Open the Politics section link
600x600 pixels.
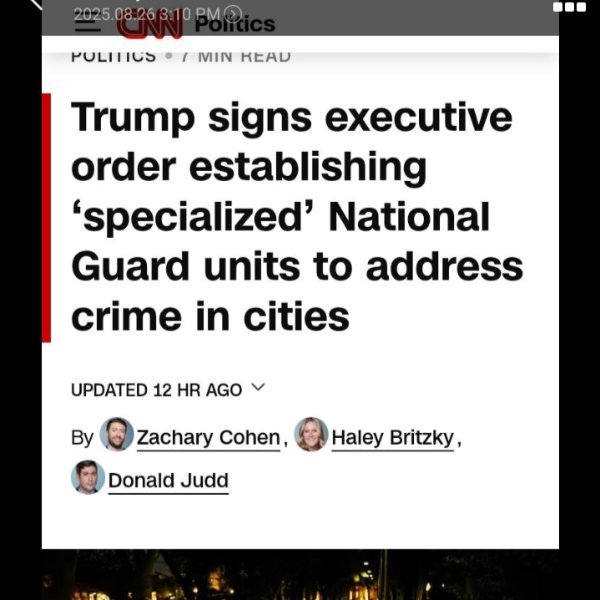pos(234,24)
